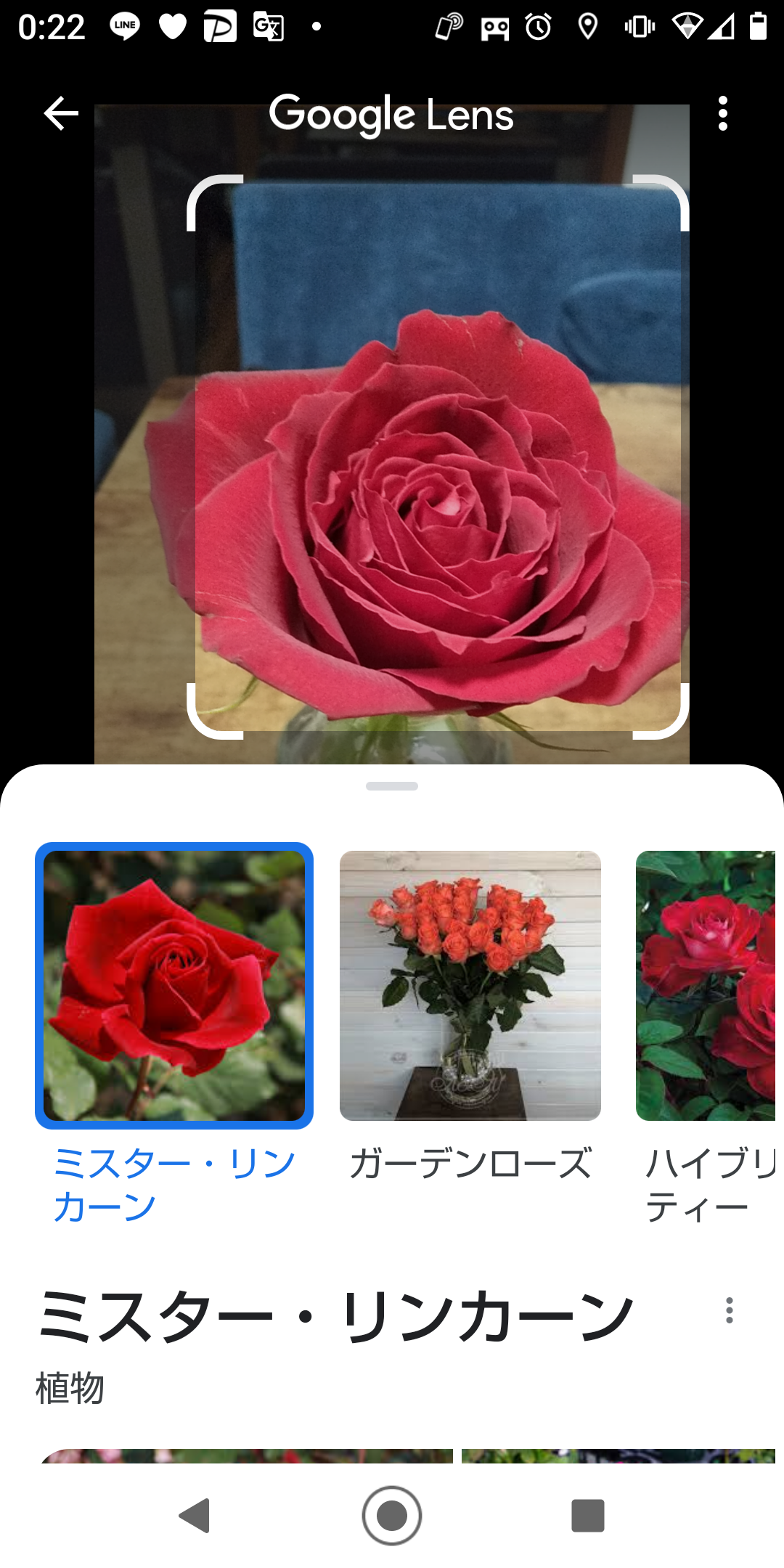Tap the system home button

pyautogui.click(x=392, y=1516)
